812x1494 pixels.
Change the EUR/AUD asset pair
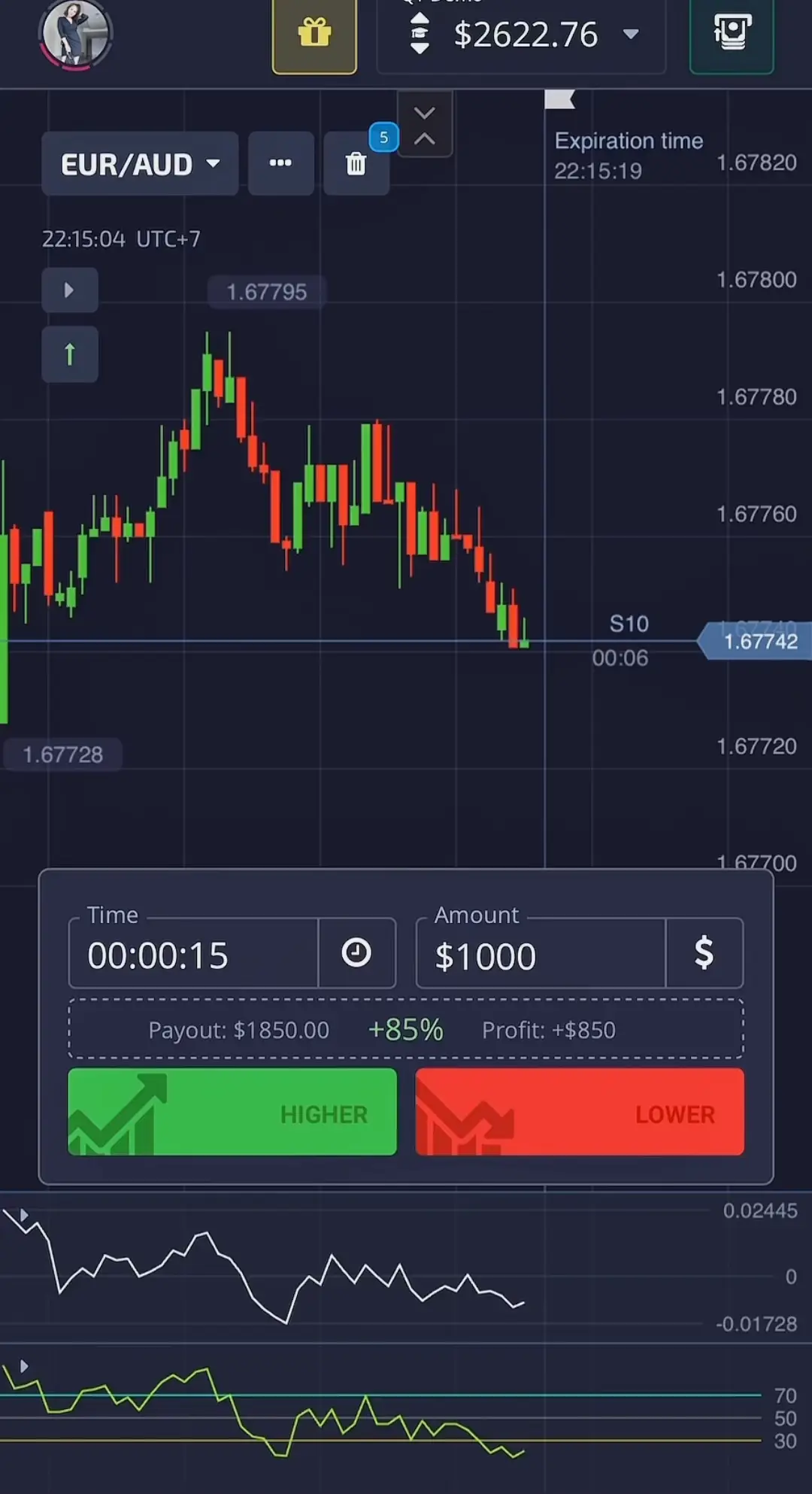pos(140,164)
